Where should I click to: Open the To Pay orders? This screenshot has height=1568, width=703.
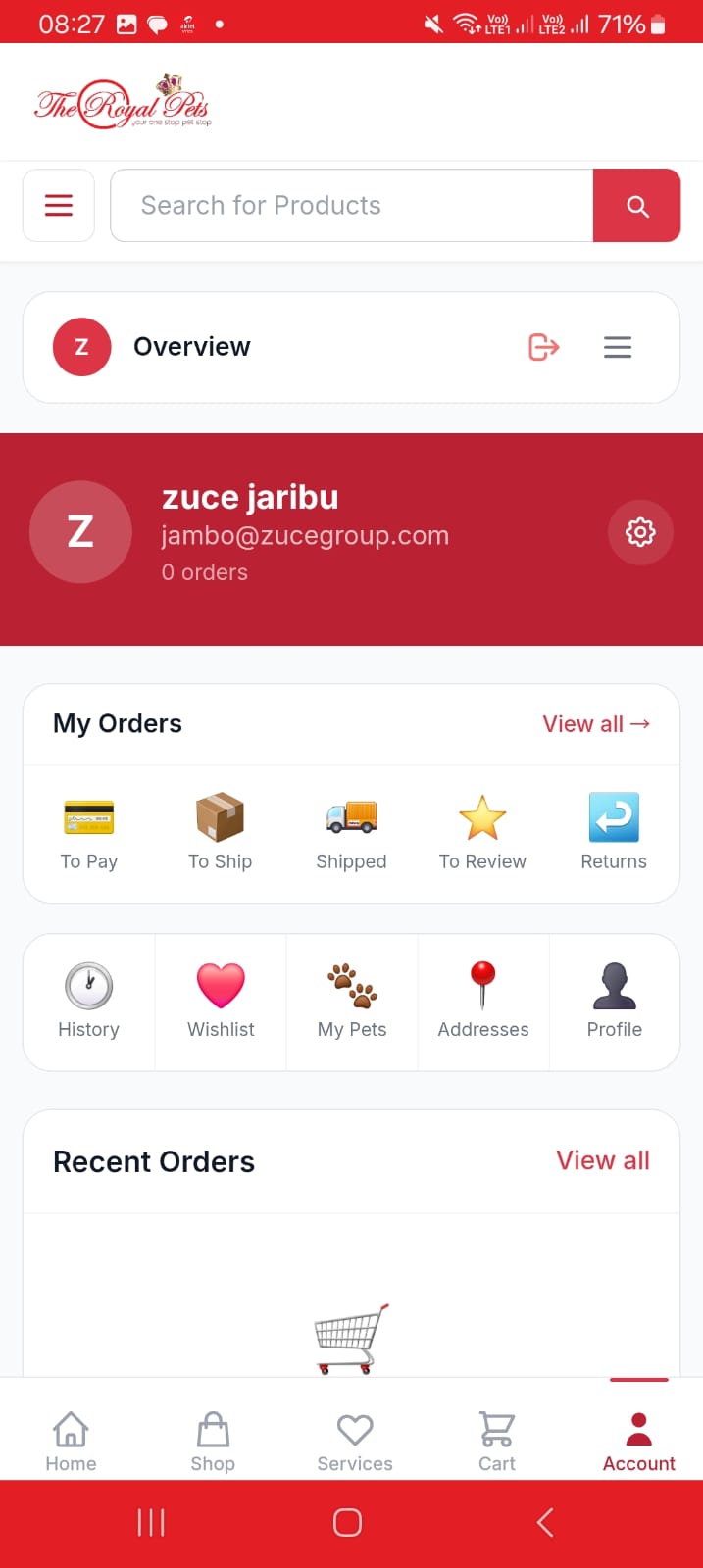click(x=89, y=833)
